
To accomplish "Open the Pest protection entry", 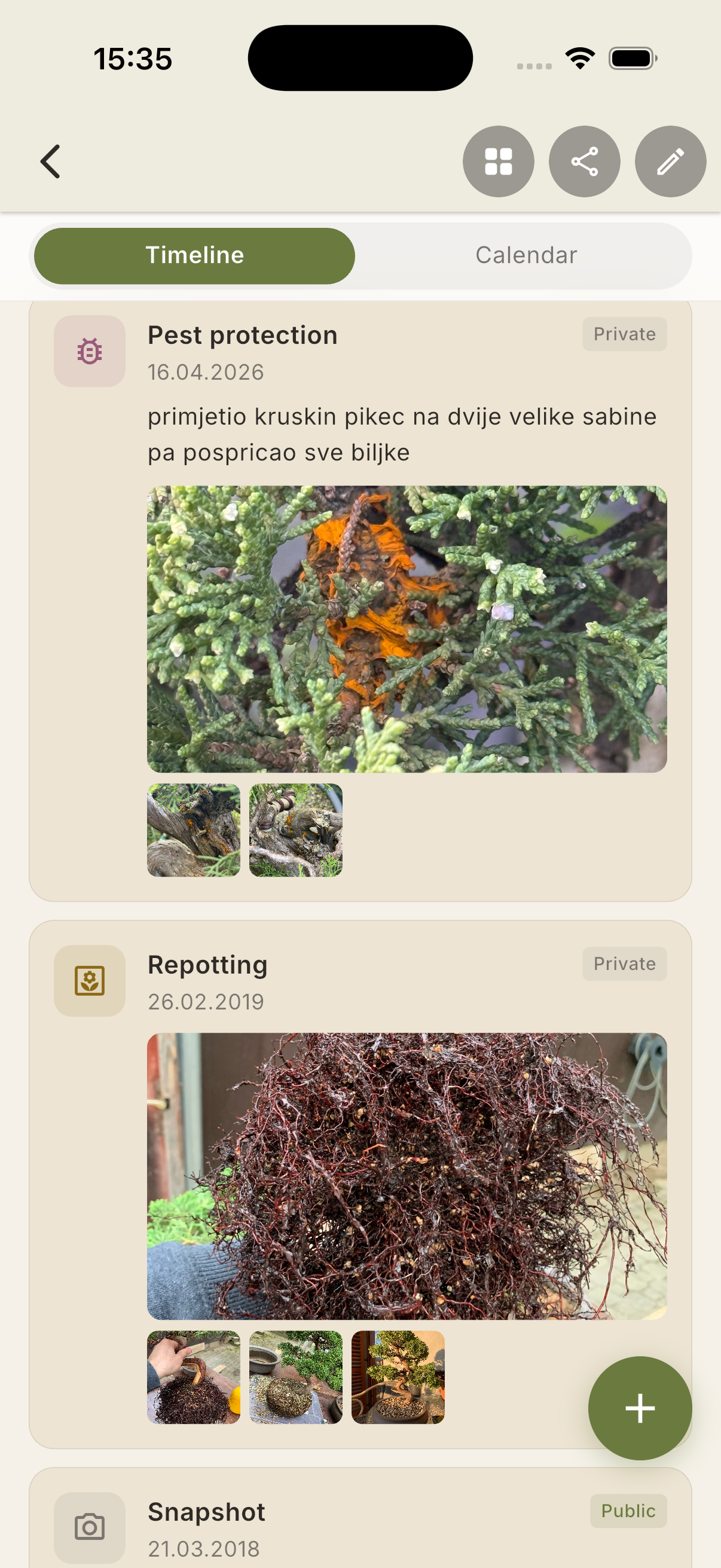I will (243, 336).
